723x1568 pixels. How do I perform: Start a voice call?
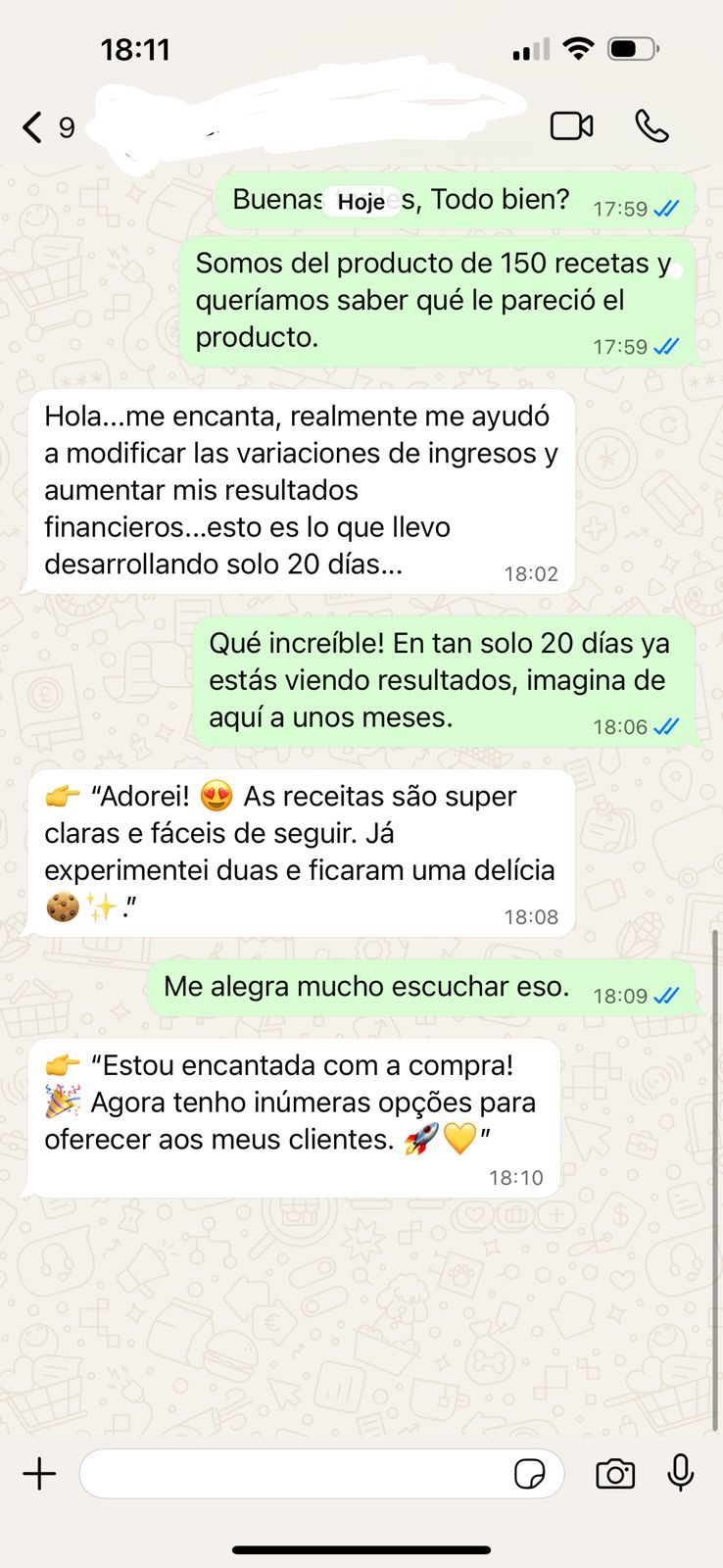[x=651, y=126]
